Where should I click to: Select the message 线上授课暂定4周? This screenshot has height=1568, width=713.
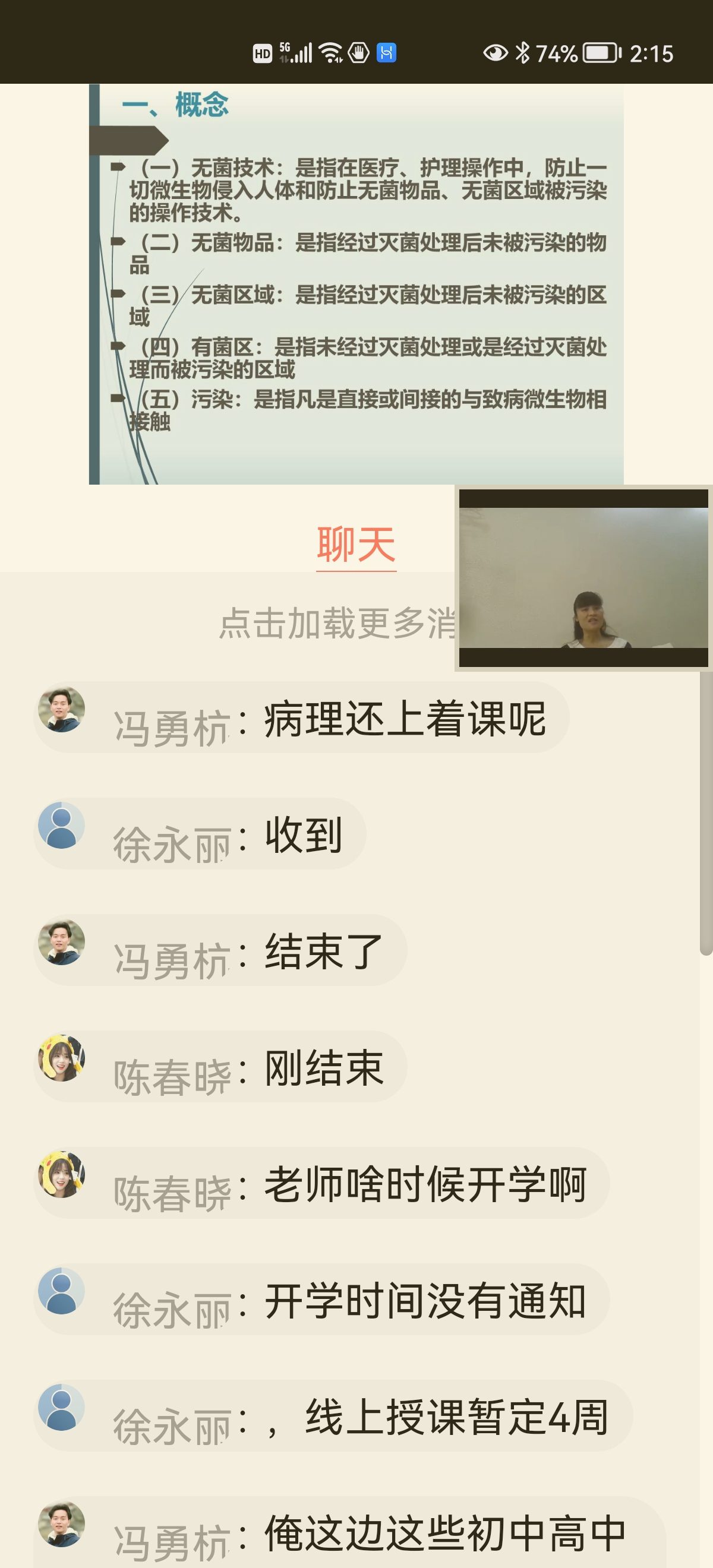pyautogui.click(x=456, y=1417)
